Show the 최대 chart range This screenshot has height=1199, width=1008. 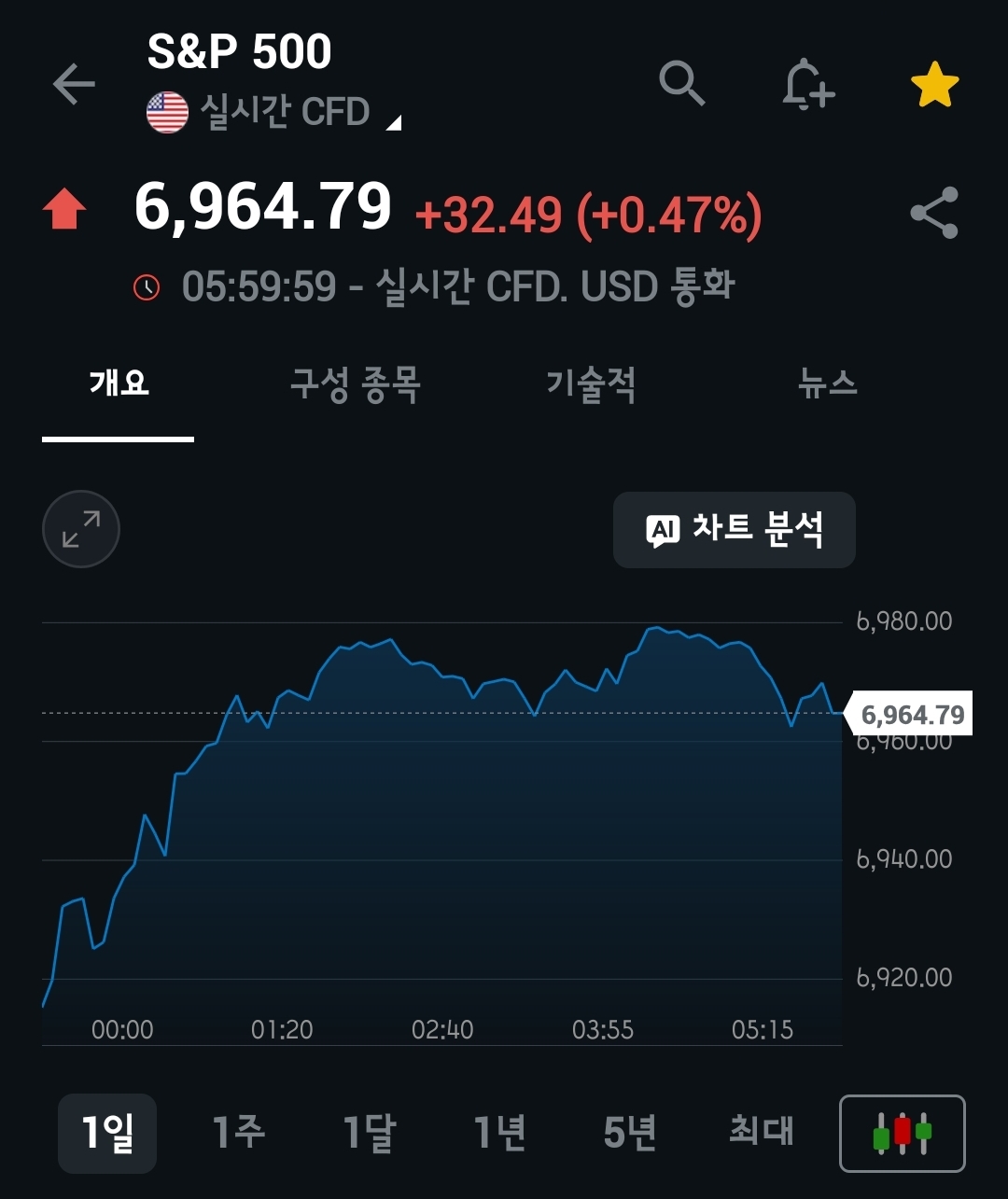point(761,1133)
